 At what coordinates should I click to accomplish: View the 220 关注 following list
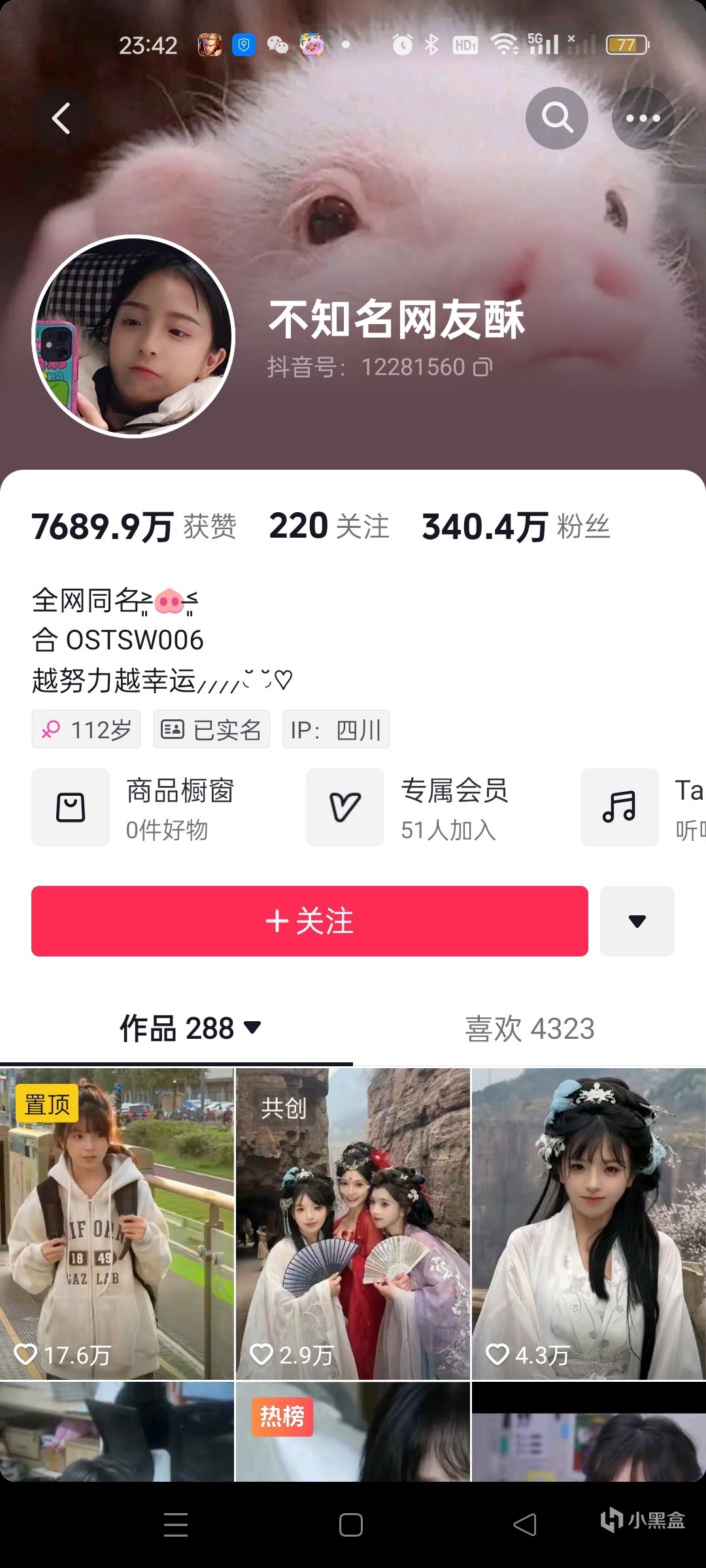[329, 527]
